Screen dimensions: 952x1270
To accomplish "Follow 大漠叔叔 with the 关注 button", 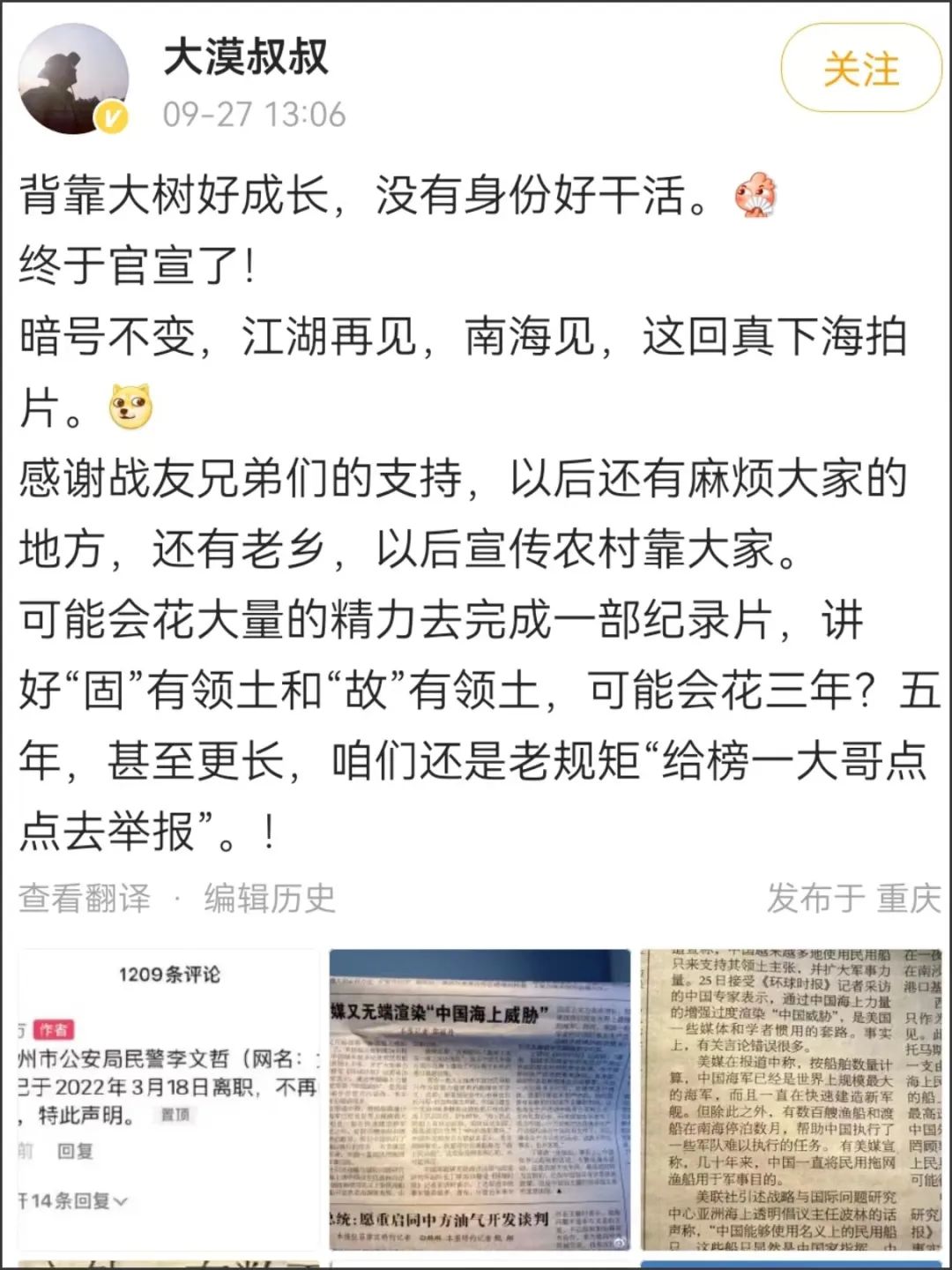I will 861,69.
